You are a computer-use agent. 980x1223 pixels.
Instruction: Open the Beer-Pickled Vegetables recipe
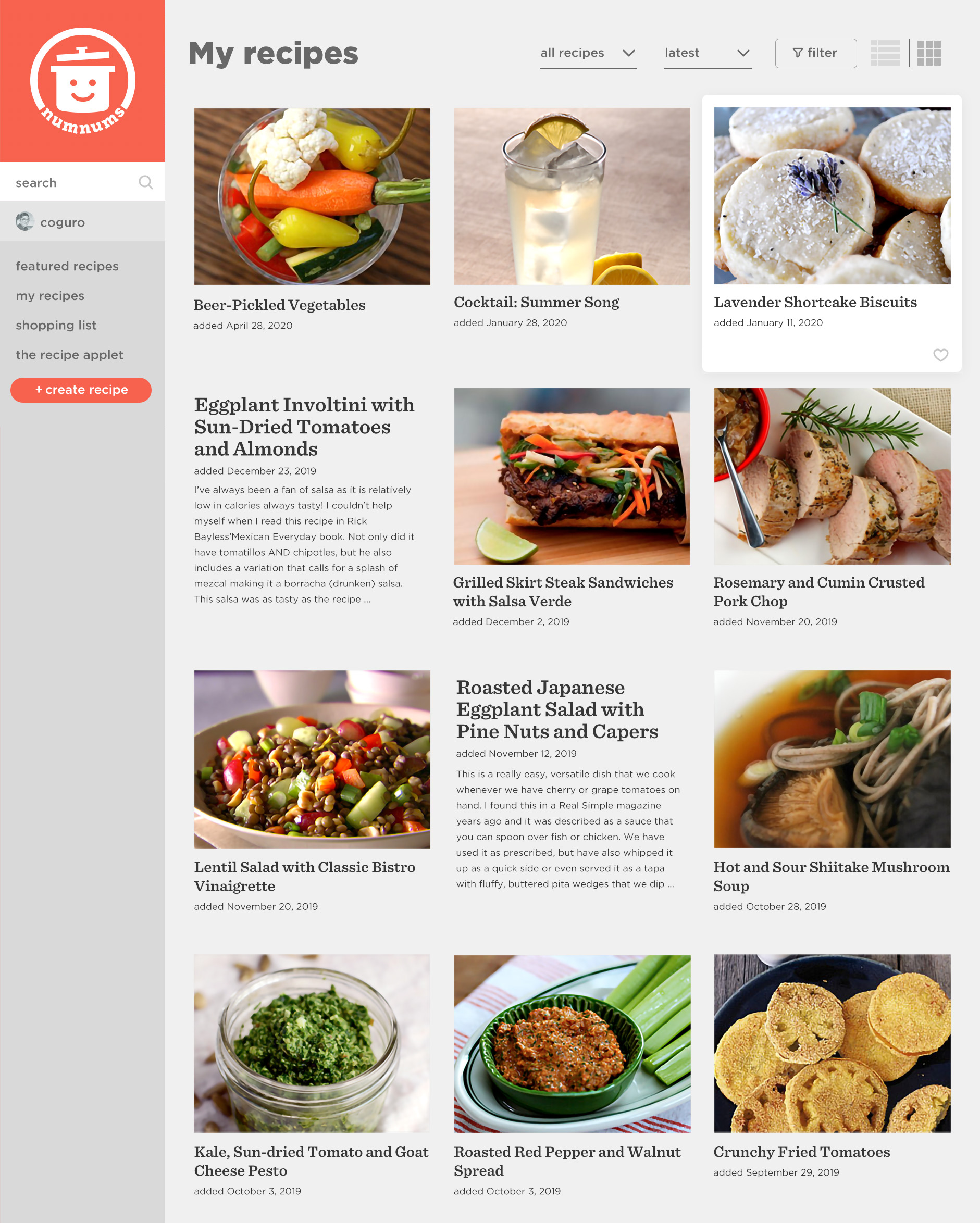[x=312, y=197]
